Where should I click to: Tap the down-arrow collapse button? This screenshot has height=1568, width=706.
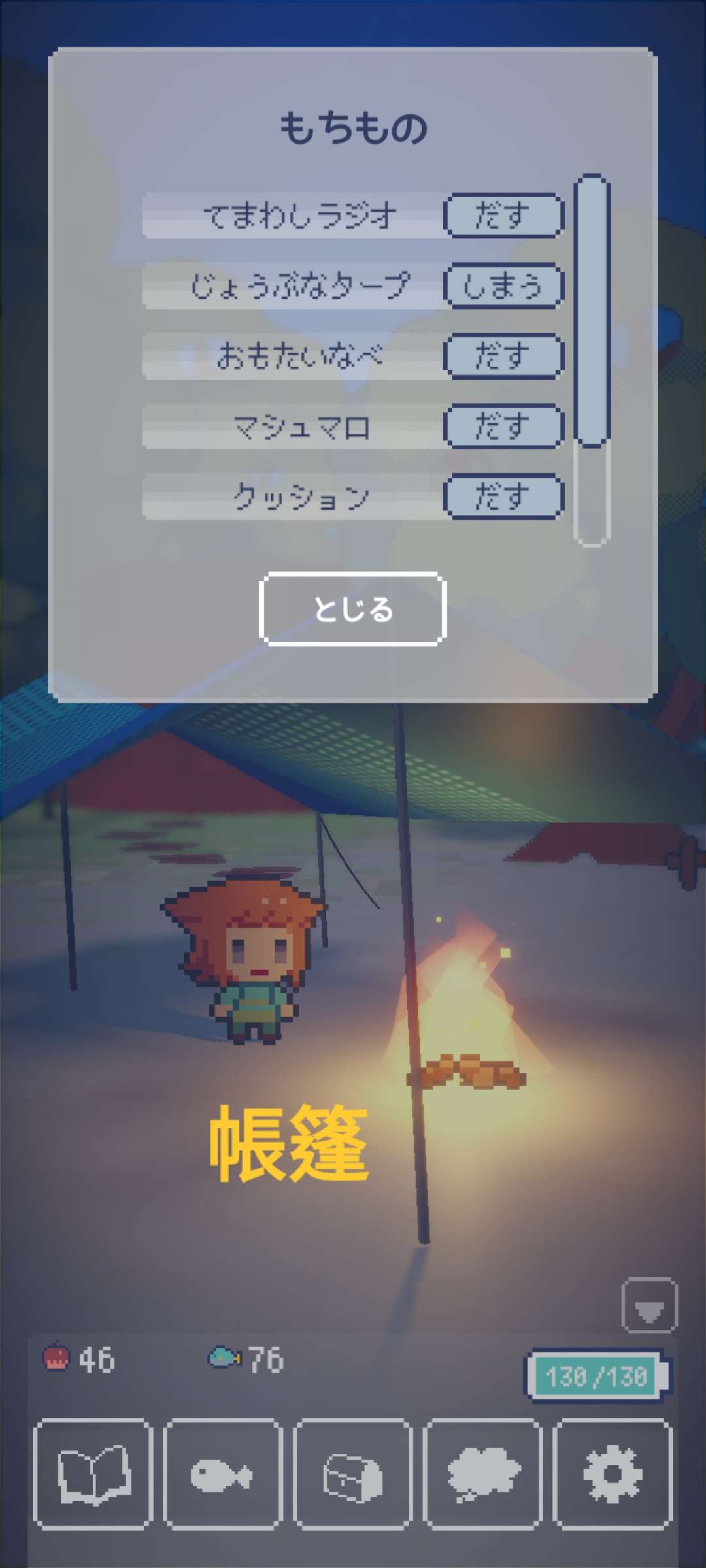click(649, 1305)
